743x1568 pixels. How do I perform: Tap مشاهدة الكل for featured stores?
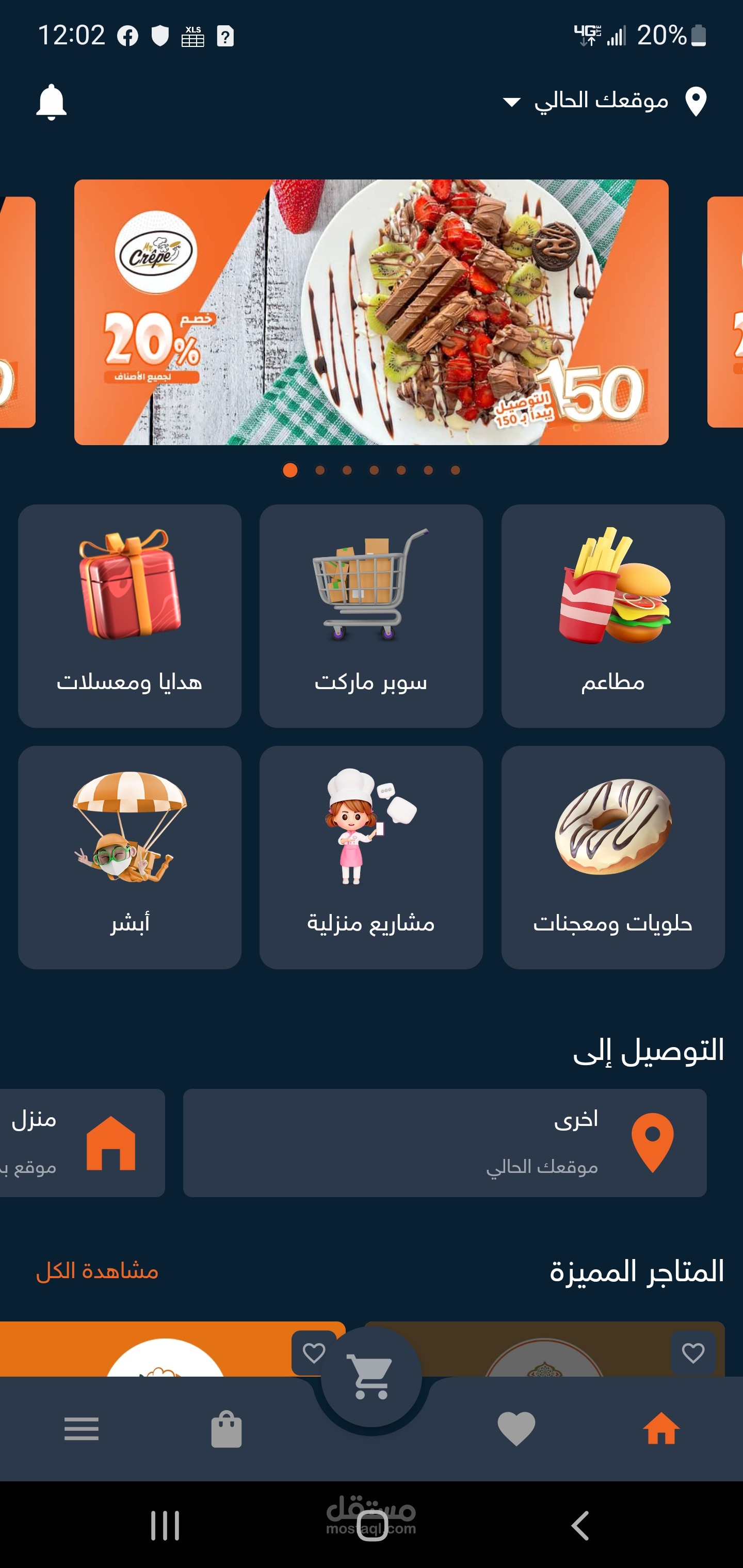click(x=98, y=1270)
